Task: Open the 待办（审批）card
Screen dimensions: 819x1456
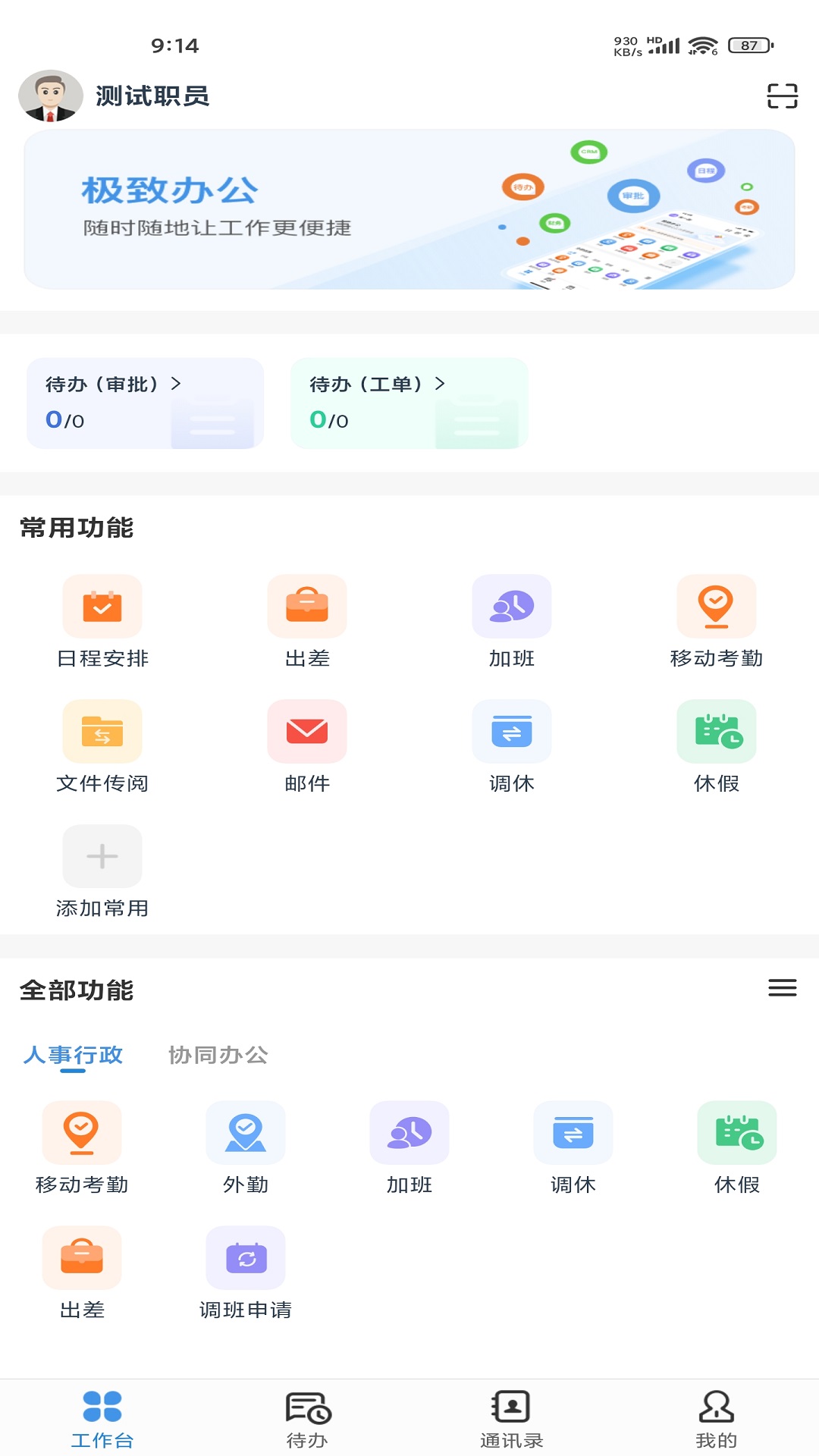Action: 145,403
